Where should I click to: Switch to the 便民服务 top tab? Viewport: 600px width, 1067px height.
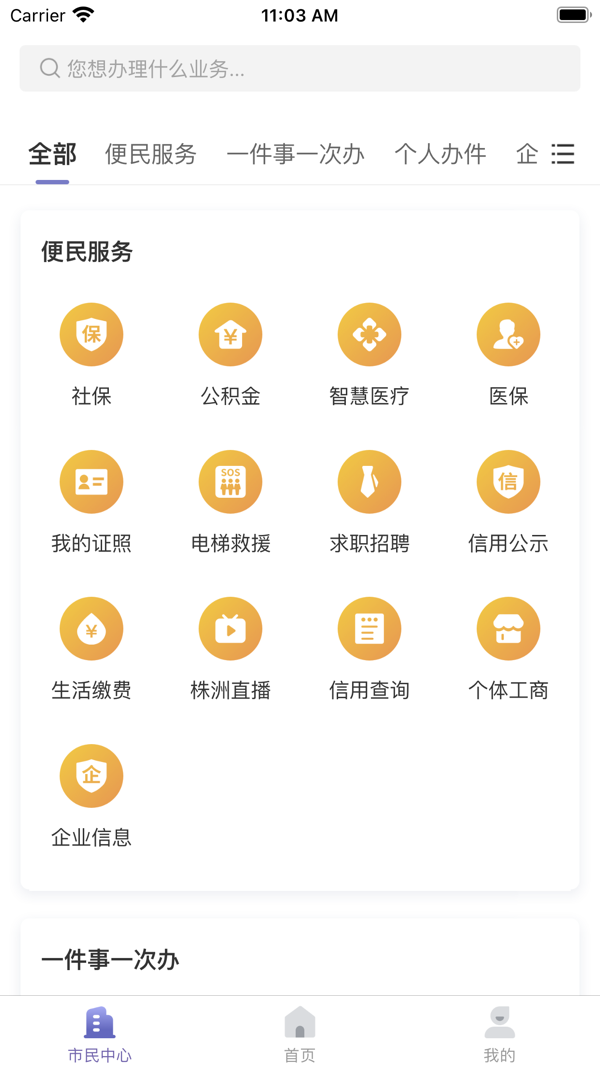(x=151, y=154)
